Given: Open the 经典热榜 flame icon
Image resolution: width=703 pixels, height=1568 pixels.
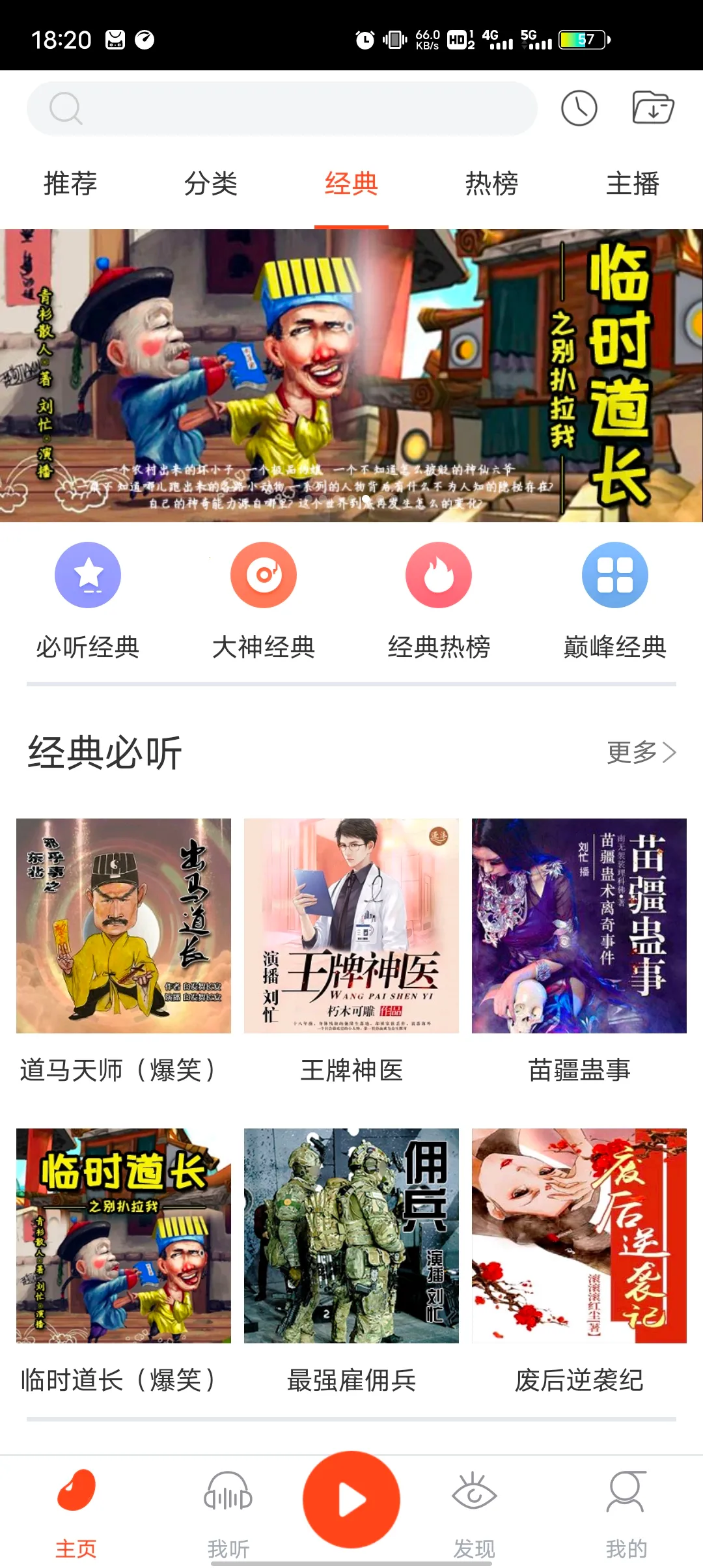Looking at the screenshot, I should coord(438,575).
